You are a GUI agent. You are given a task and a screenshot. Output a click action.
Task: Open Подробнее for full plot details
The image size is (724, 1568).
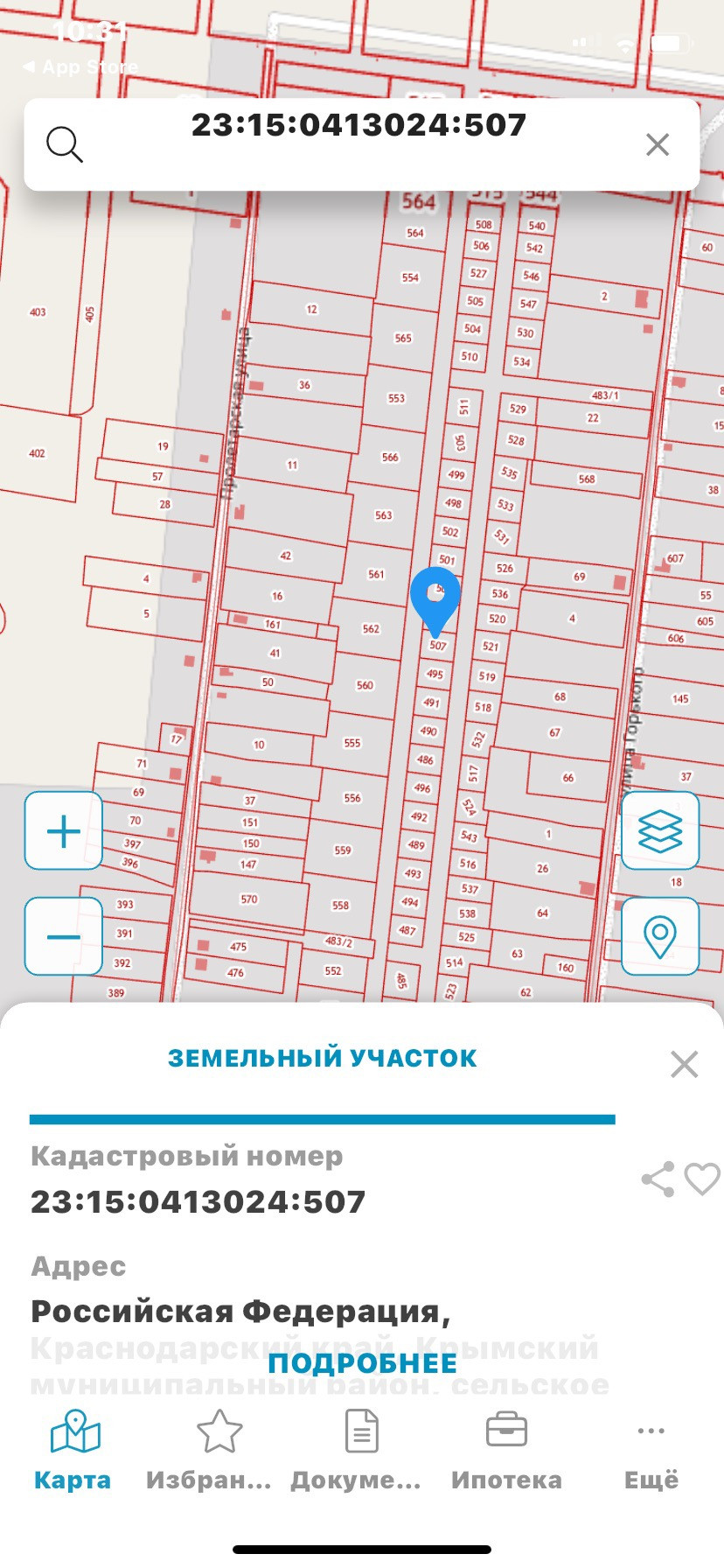[362, 1363]
